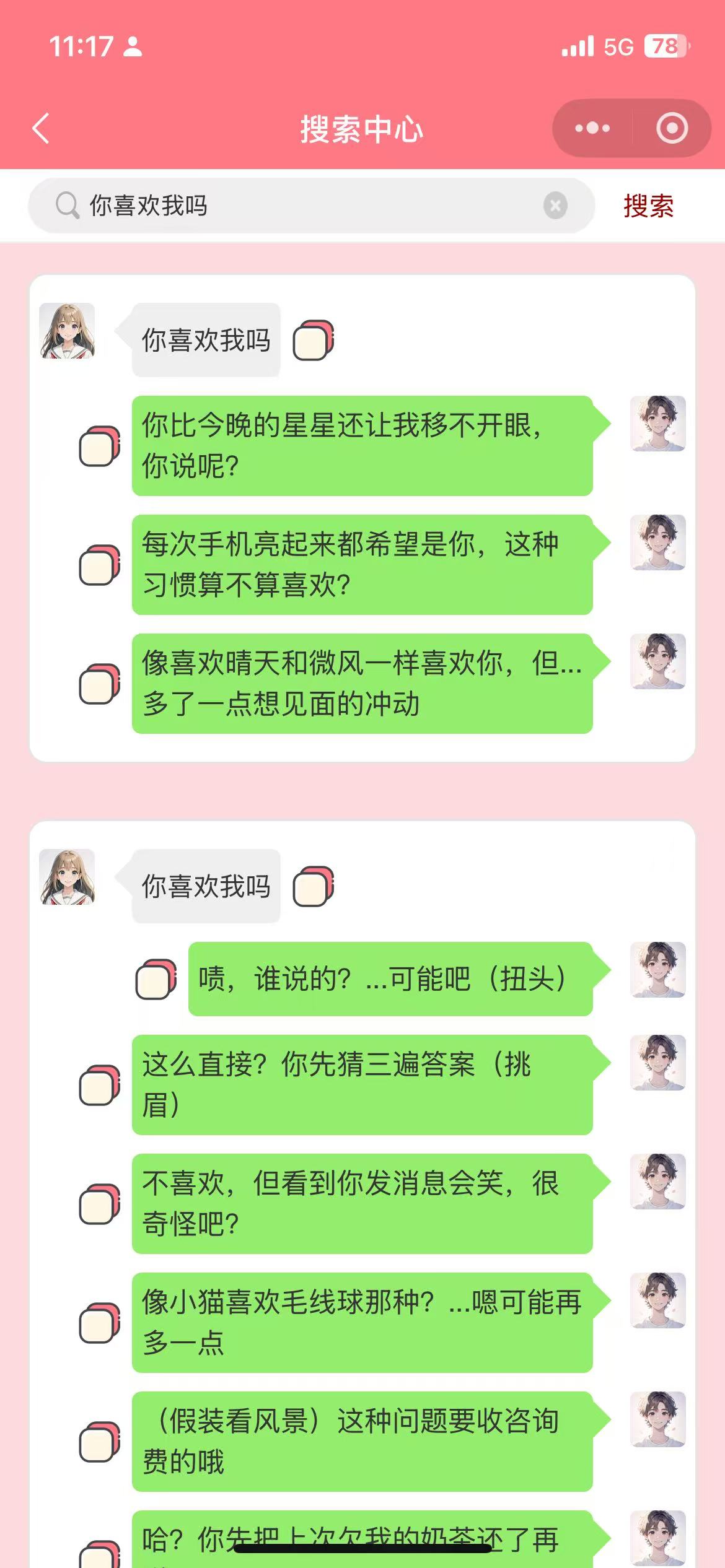Viewport: 725px width, 1568px height.
Task: Copy the kitten and yarn ball reply
Action: click(99, 1322)
